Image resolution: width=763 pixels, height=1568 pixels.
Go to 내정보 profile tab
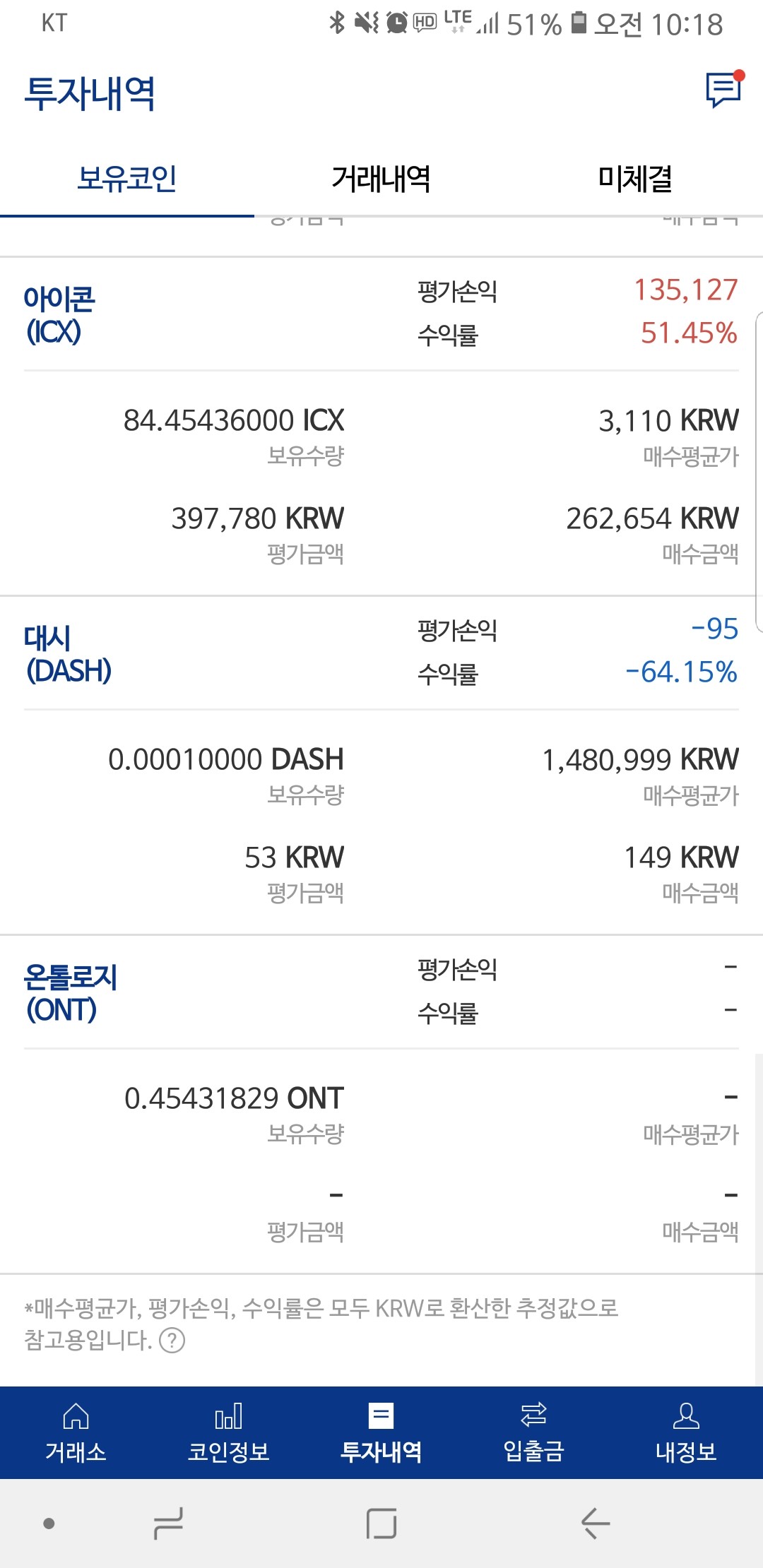pos(686,1432)
